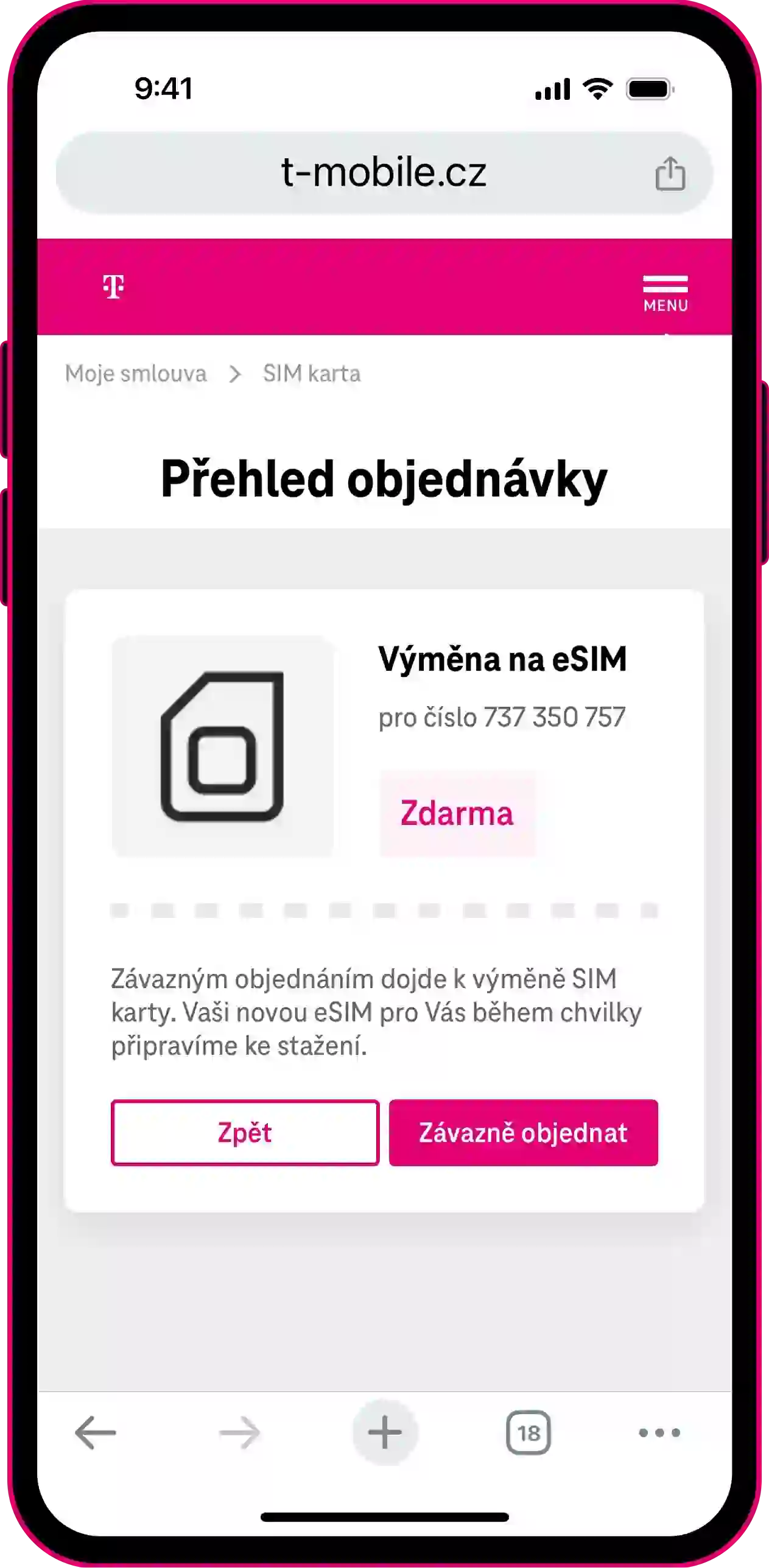The width and height of the screenshot is (769, 1568).
Task: Tap the t-mobile.cz address bar
Action: point(384,173)
